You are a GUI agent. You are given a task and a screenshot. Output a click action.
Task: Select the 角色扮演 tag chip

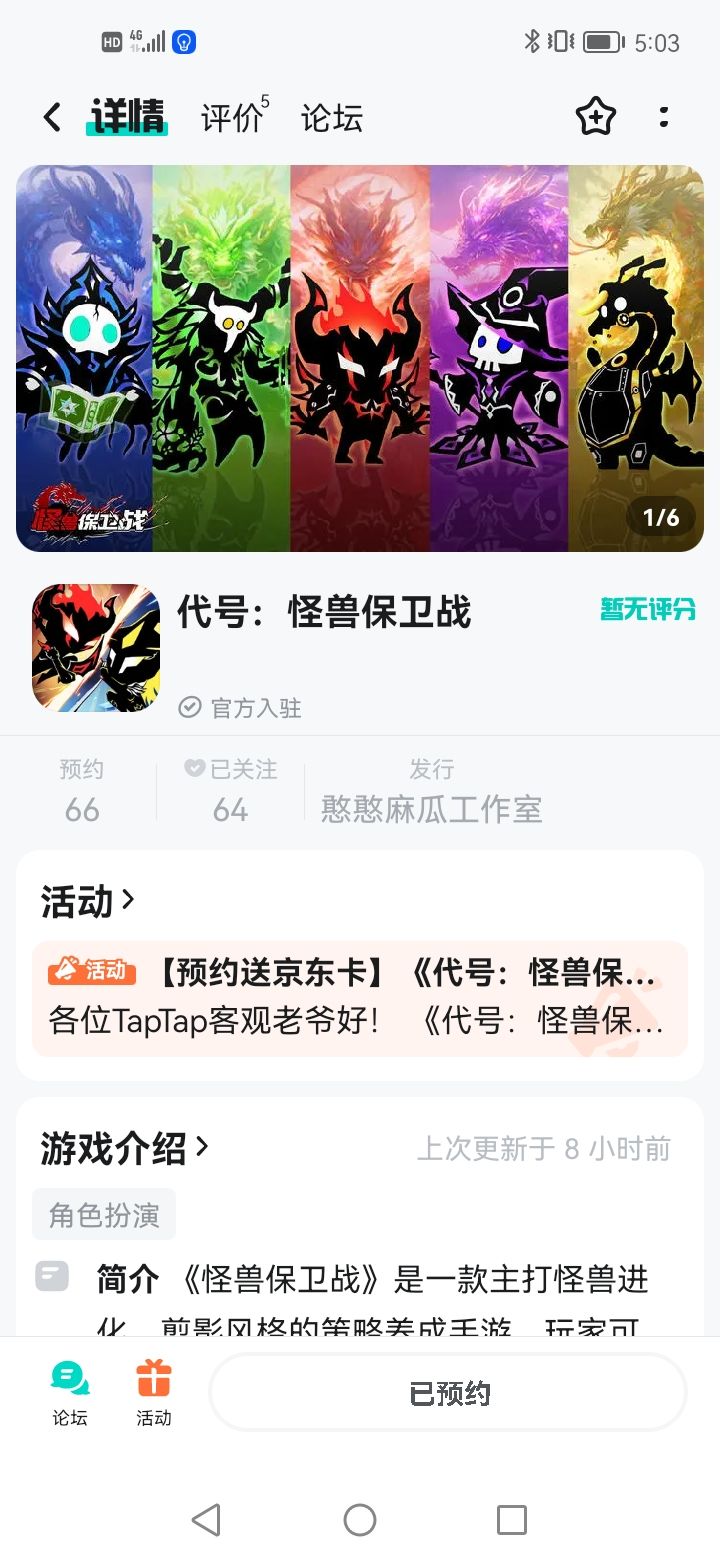tap(104, 1214)
